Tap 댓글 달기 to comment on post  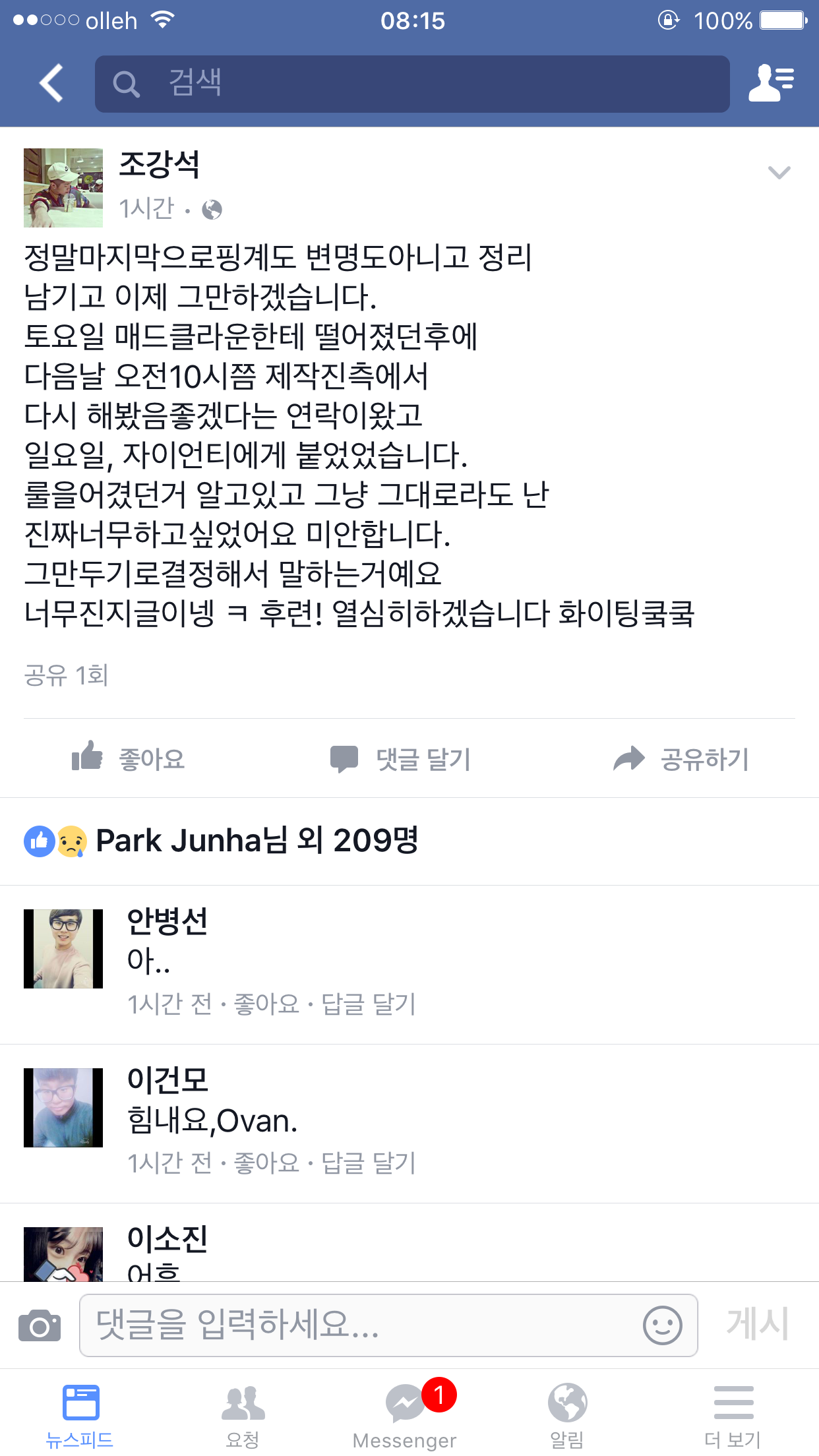(x=401, y=758)
